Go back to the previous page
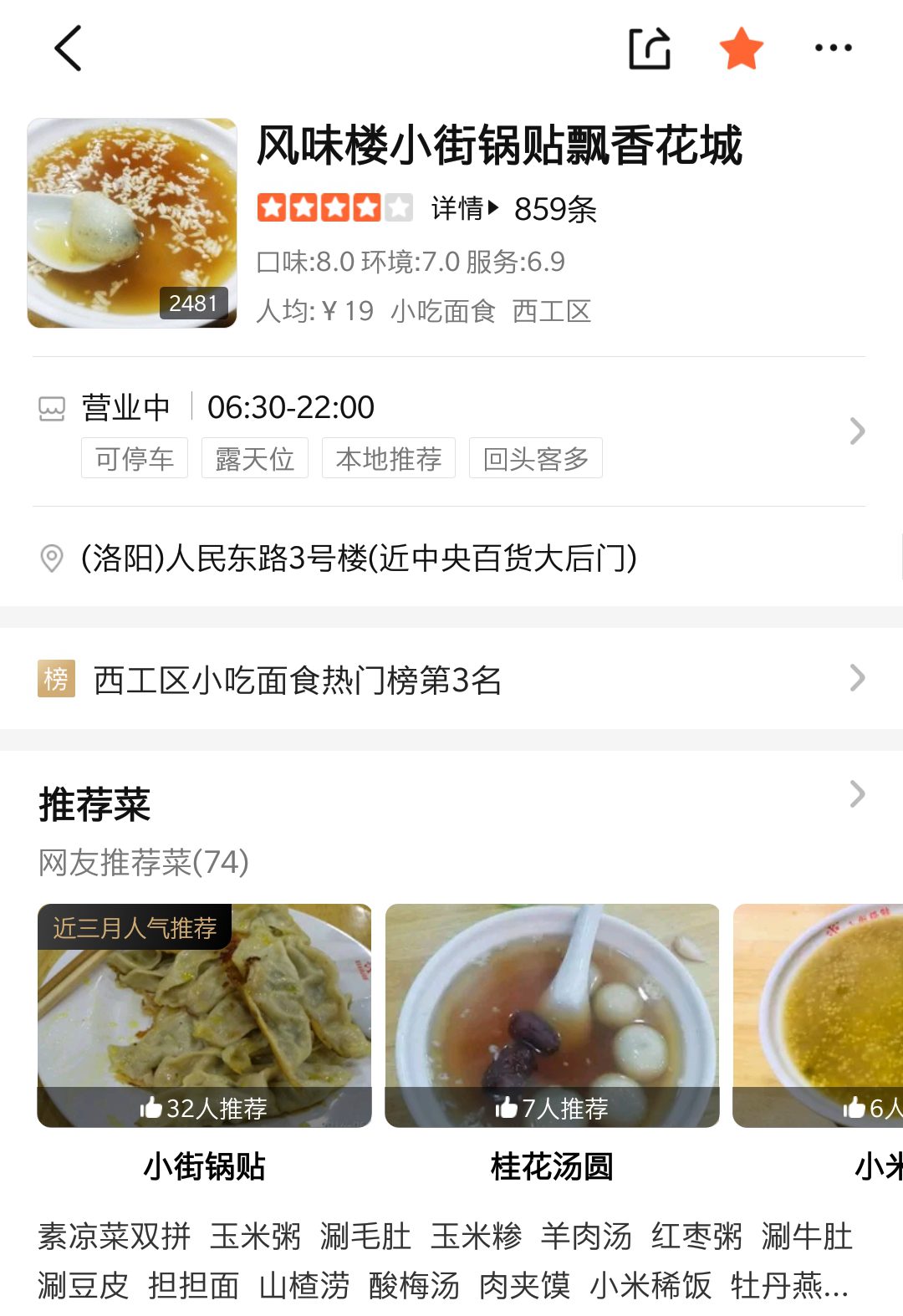The image size is (903, 1316). point(69,48)
